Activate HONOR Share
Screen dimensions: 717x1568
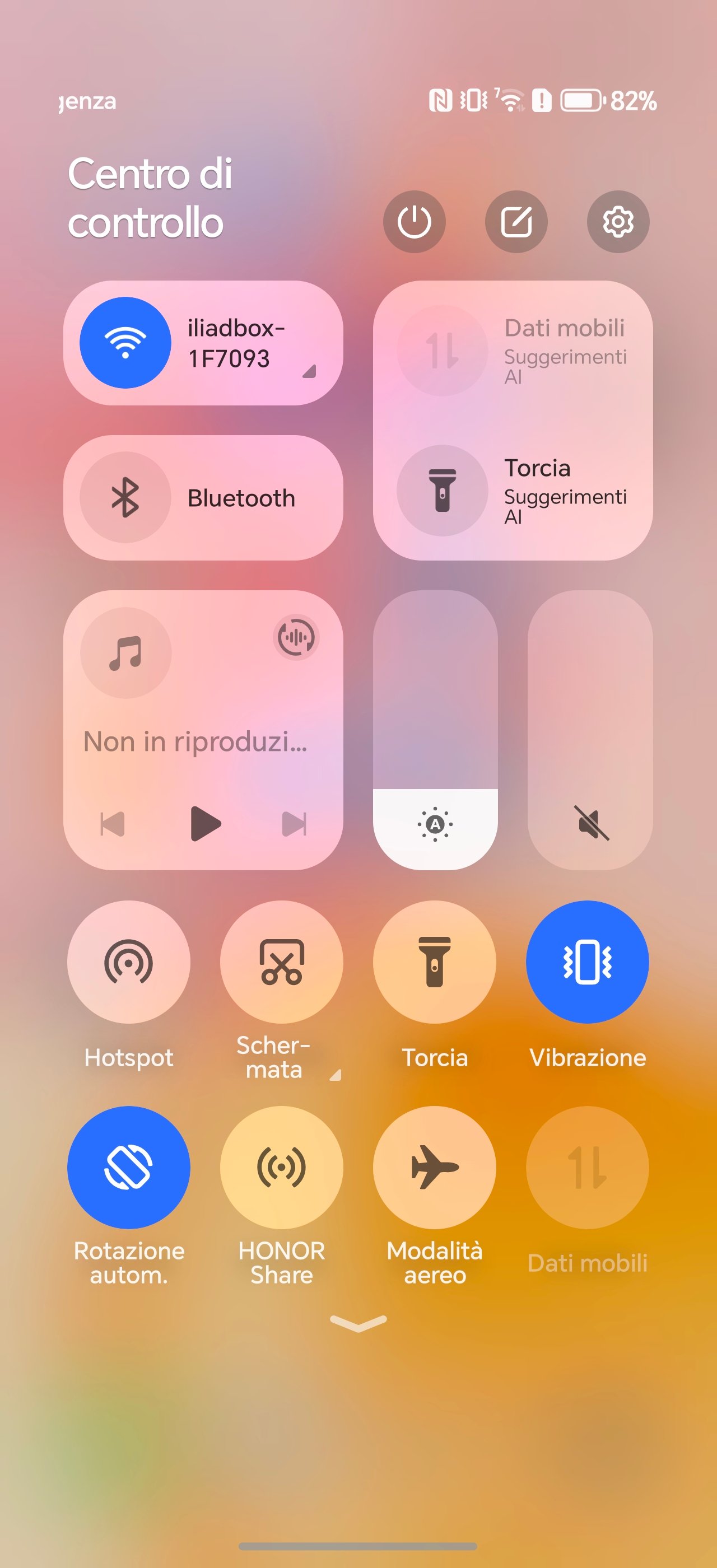click(282, 1168)
